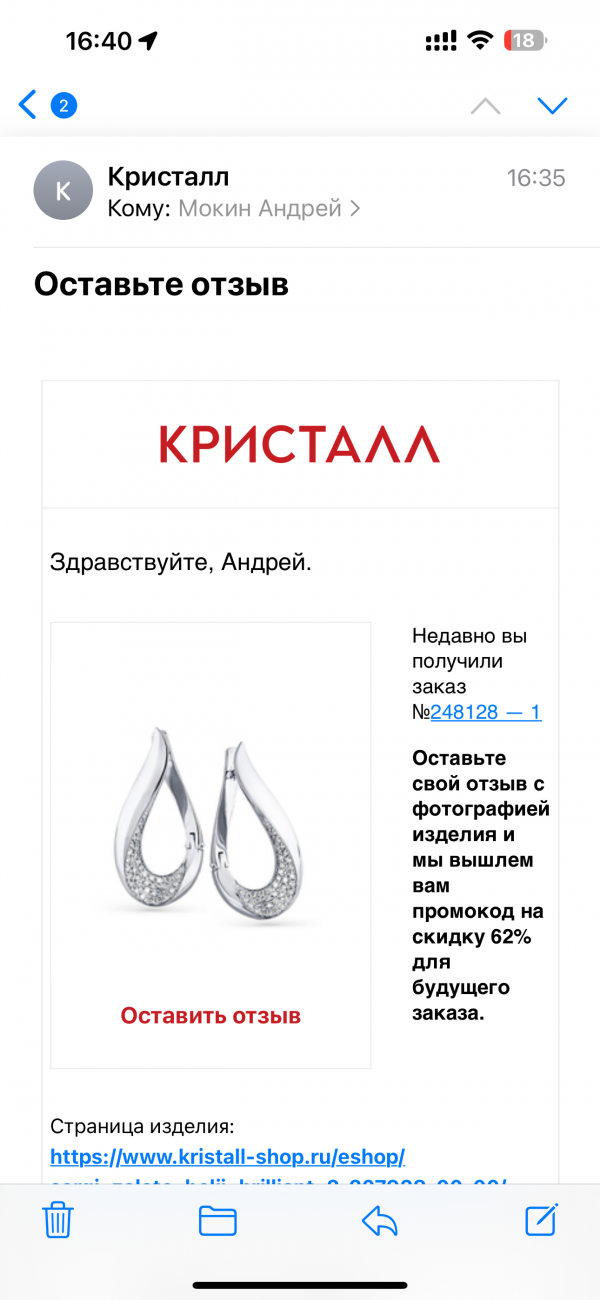The height and width of the screenshot is (1300, 600).
Task: Reply to this email
Action: 380,1221
